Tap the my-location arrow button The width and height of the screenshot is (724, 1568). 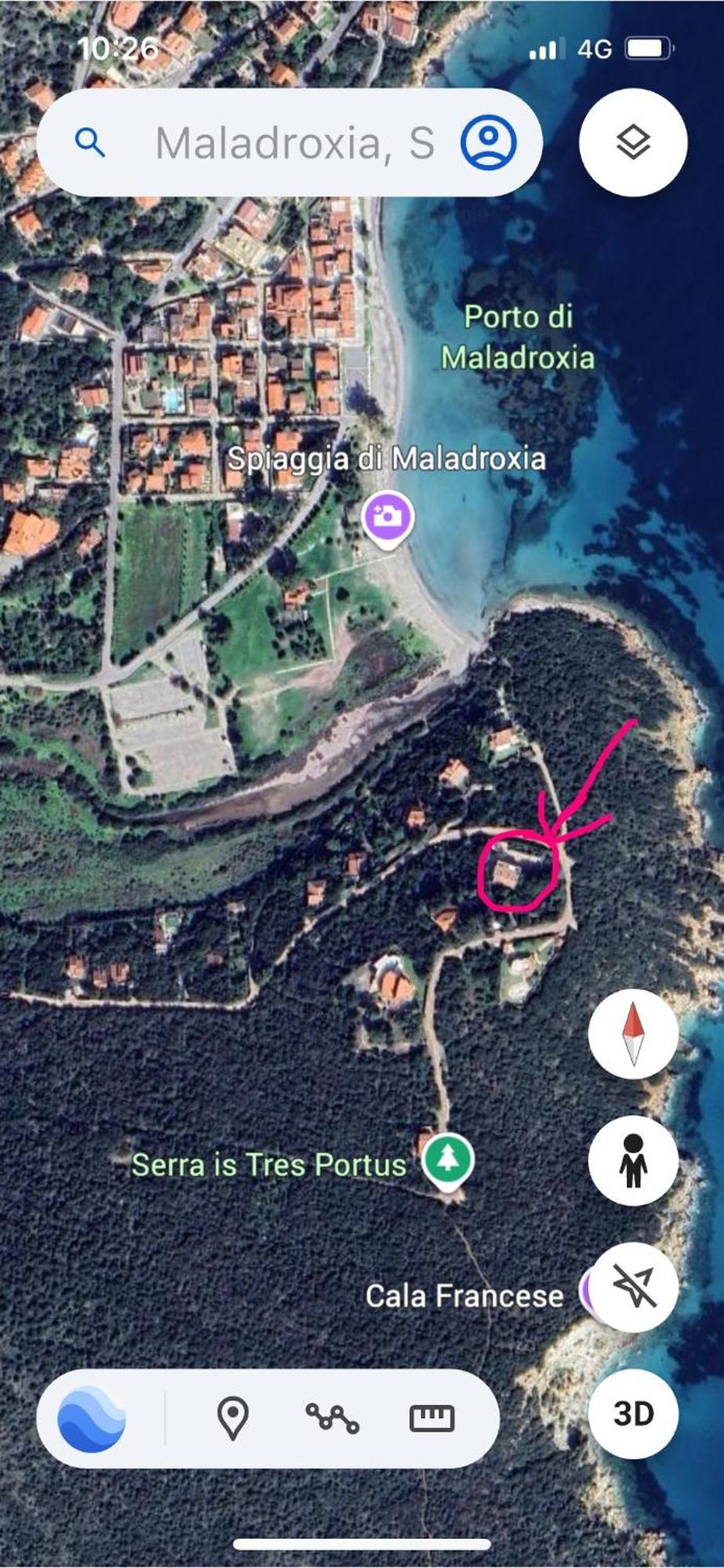pyautogui.click(x=633, y=1287)
